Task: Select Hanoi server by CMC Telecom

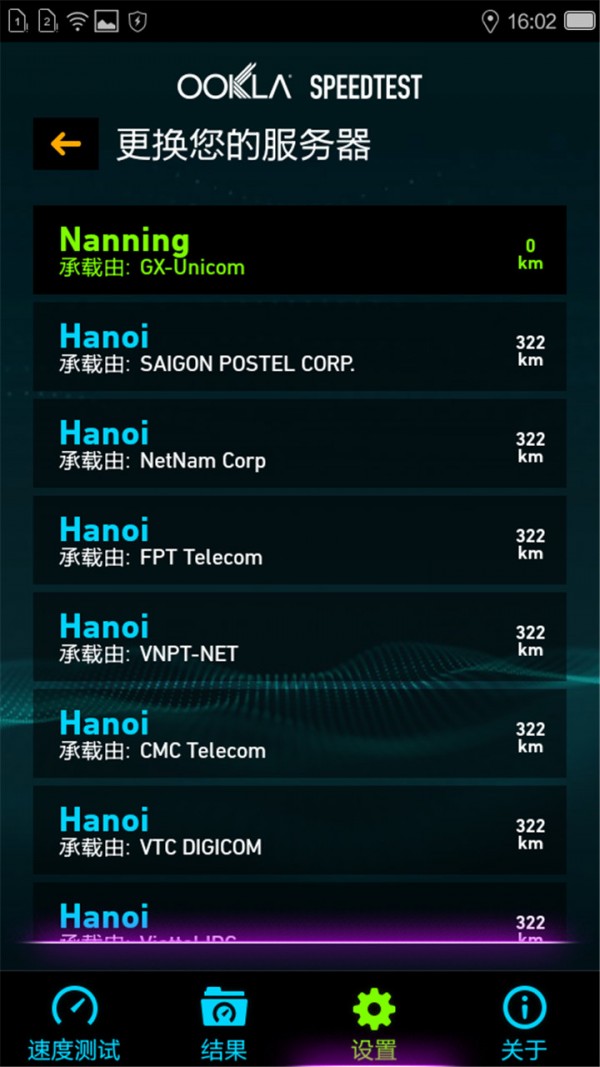Action: click(x=299, y=734)
